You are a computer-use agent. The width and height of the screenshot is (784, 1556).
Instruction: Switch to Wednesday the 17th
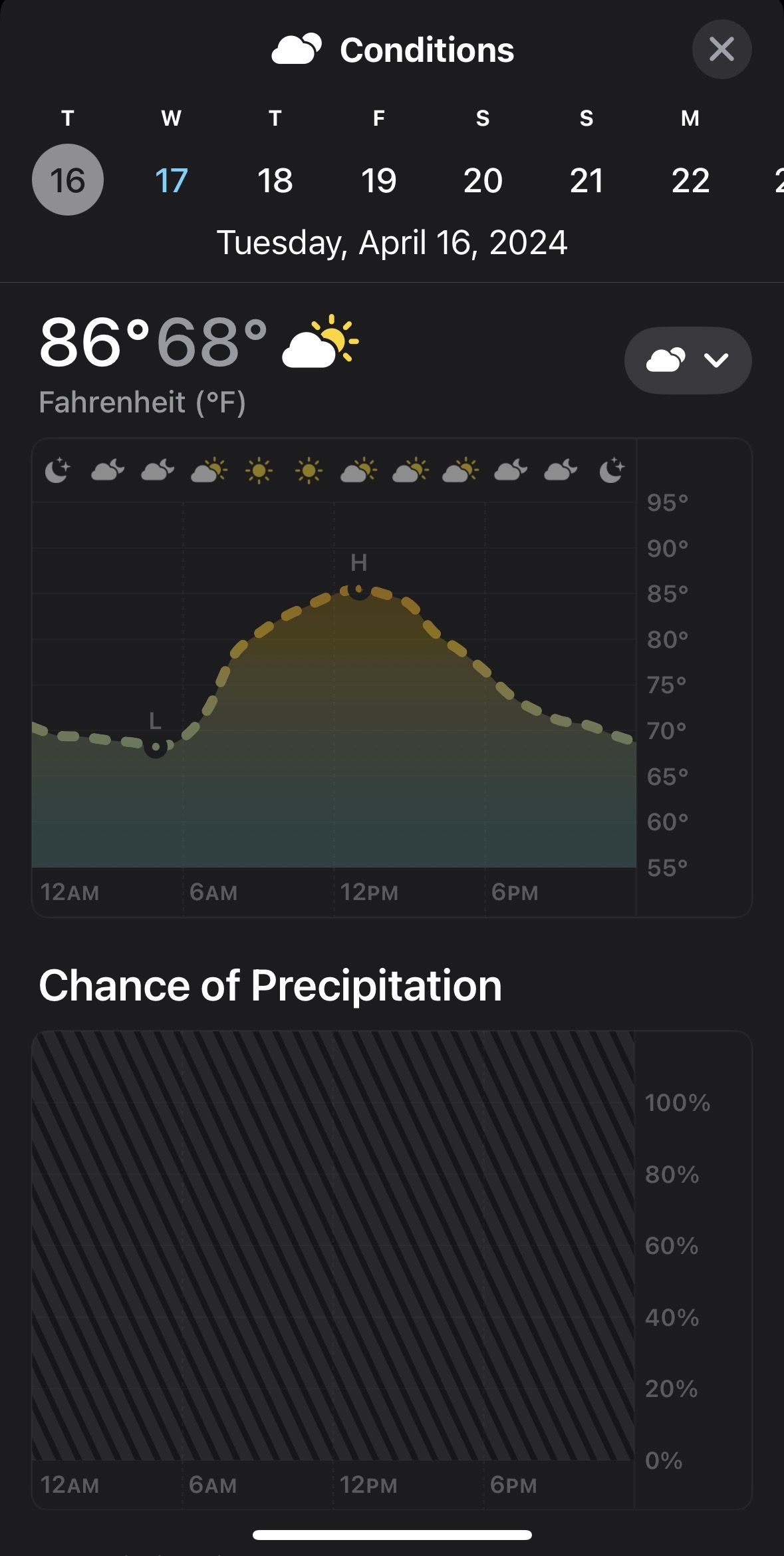click(172, 180)
